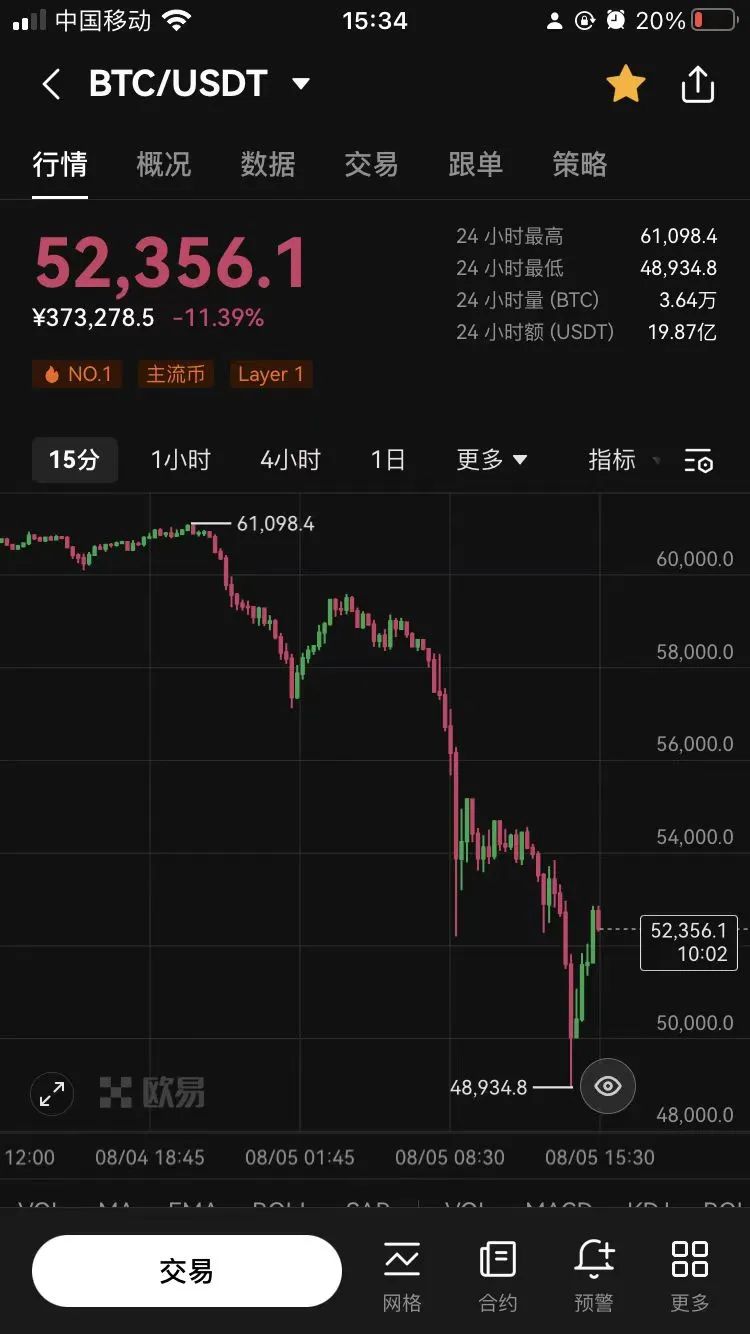Select the 4小时 chart interval
Image resolution: width=750 pixels, height=1334 pixels.
tap(290, 460)
